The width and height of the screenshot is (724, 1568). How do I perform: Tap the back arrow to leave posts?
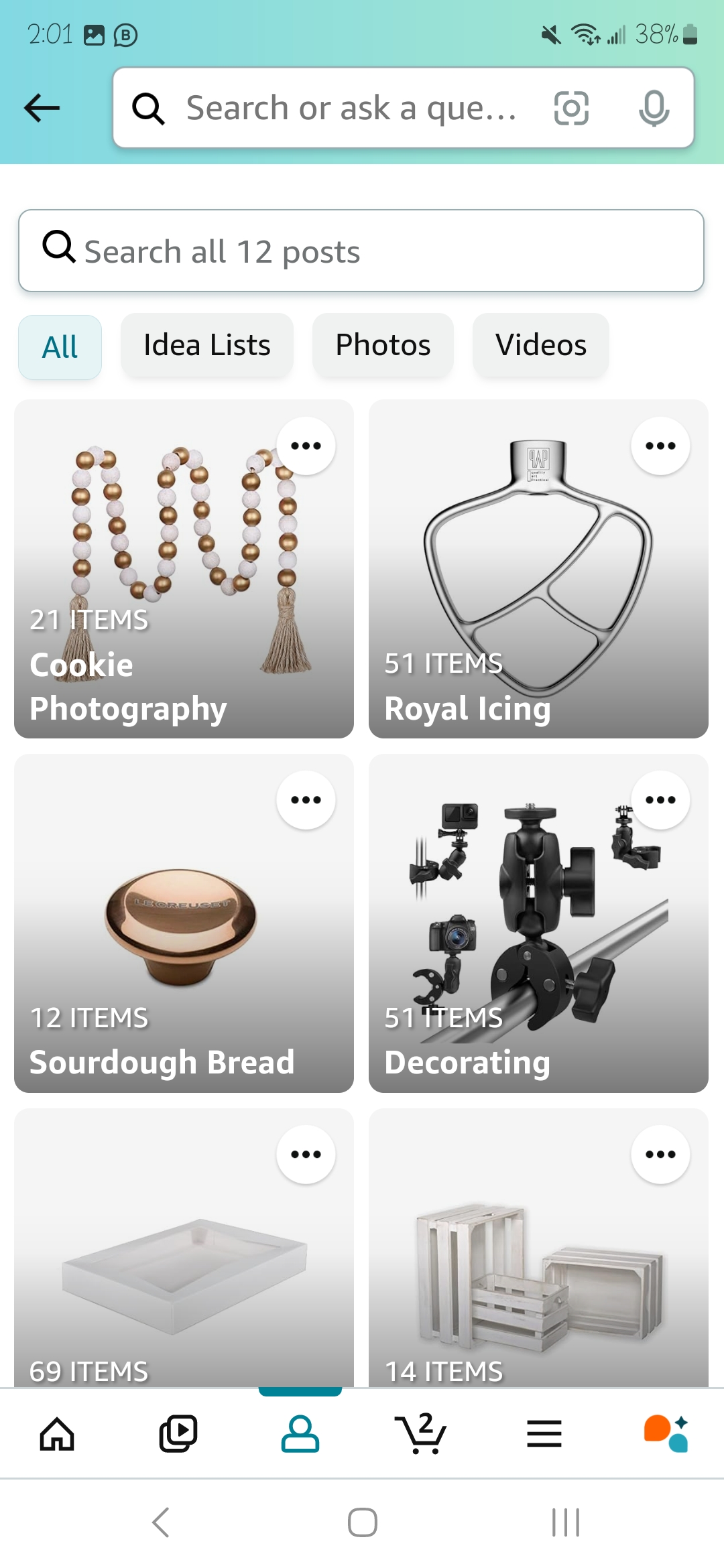[41, 107]
